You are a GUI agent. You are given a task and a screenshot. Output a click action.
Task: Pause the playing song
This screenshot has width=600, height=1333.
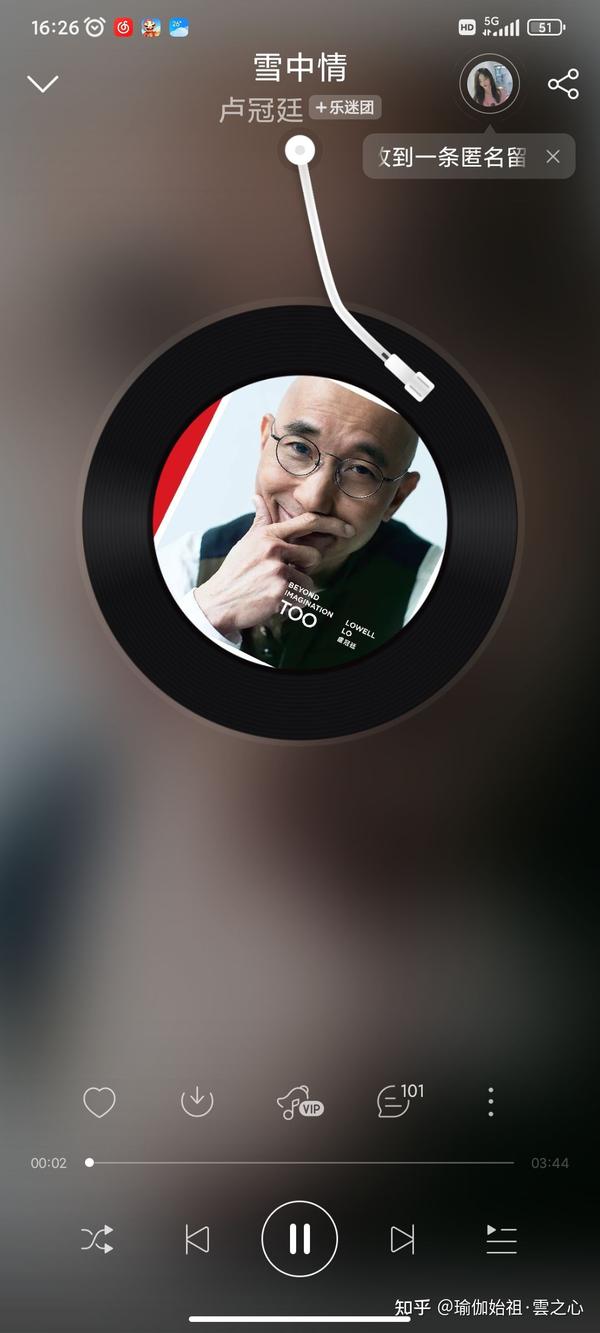click(300, 1239)
